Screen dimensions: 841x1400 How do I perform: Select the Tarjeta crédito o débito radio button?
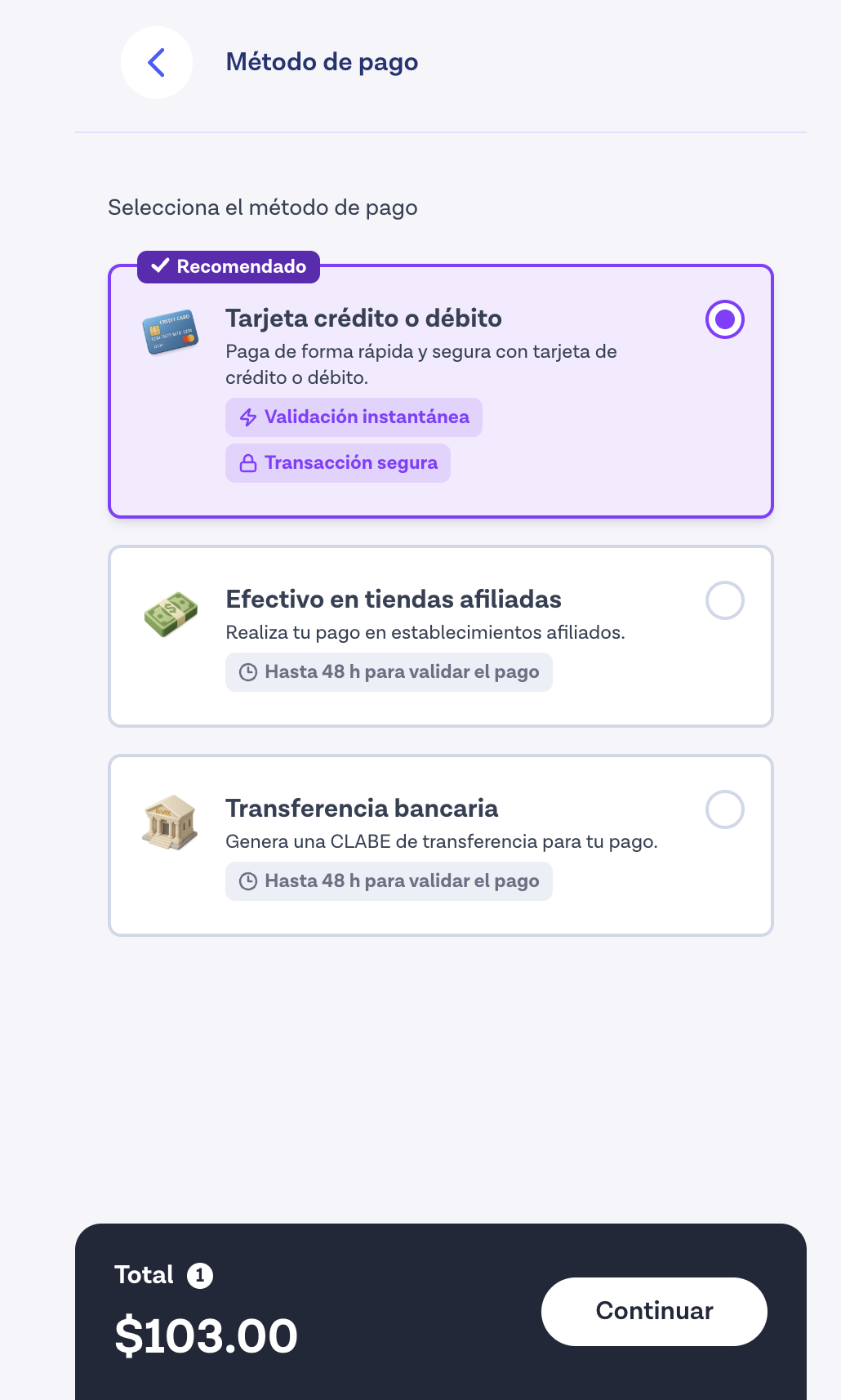(724, 319)
